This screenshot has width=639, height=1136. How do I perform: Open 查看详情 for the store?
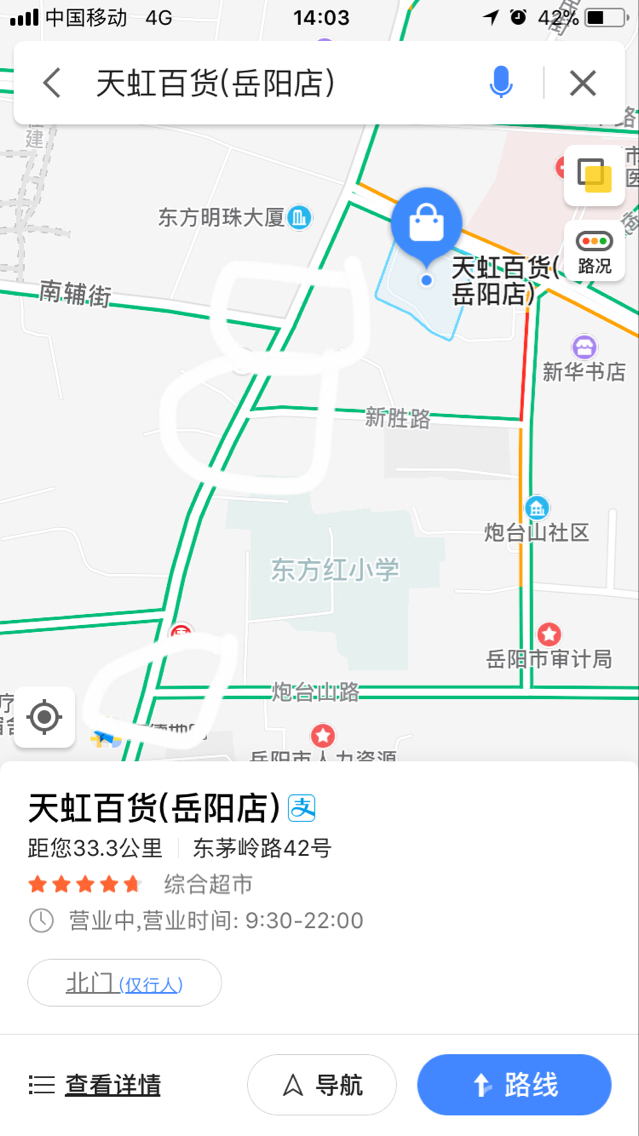(x=95, y=1085)
